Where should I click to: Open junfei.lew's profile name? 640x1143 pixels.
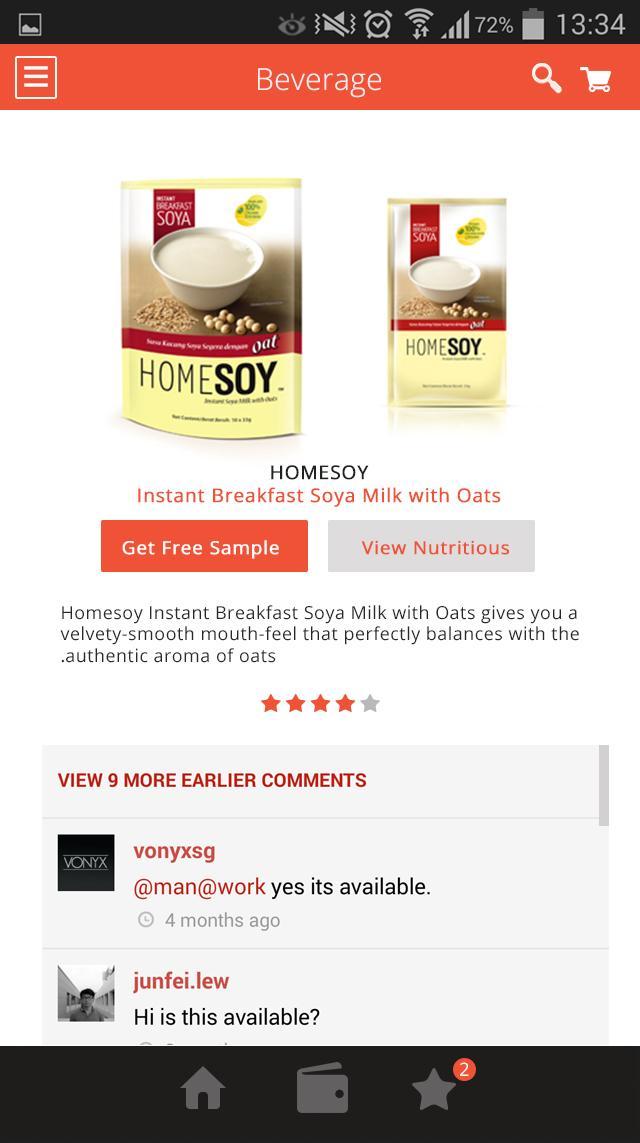180,981
